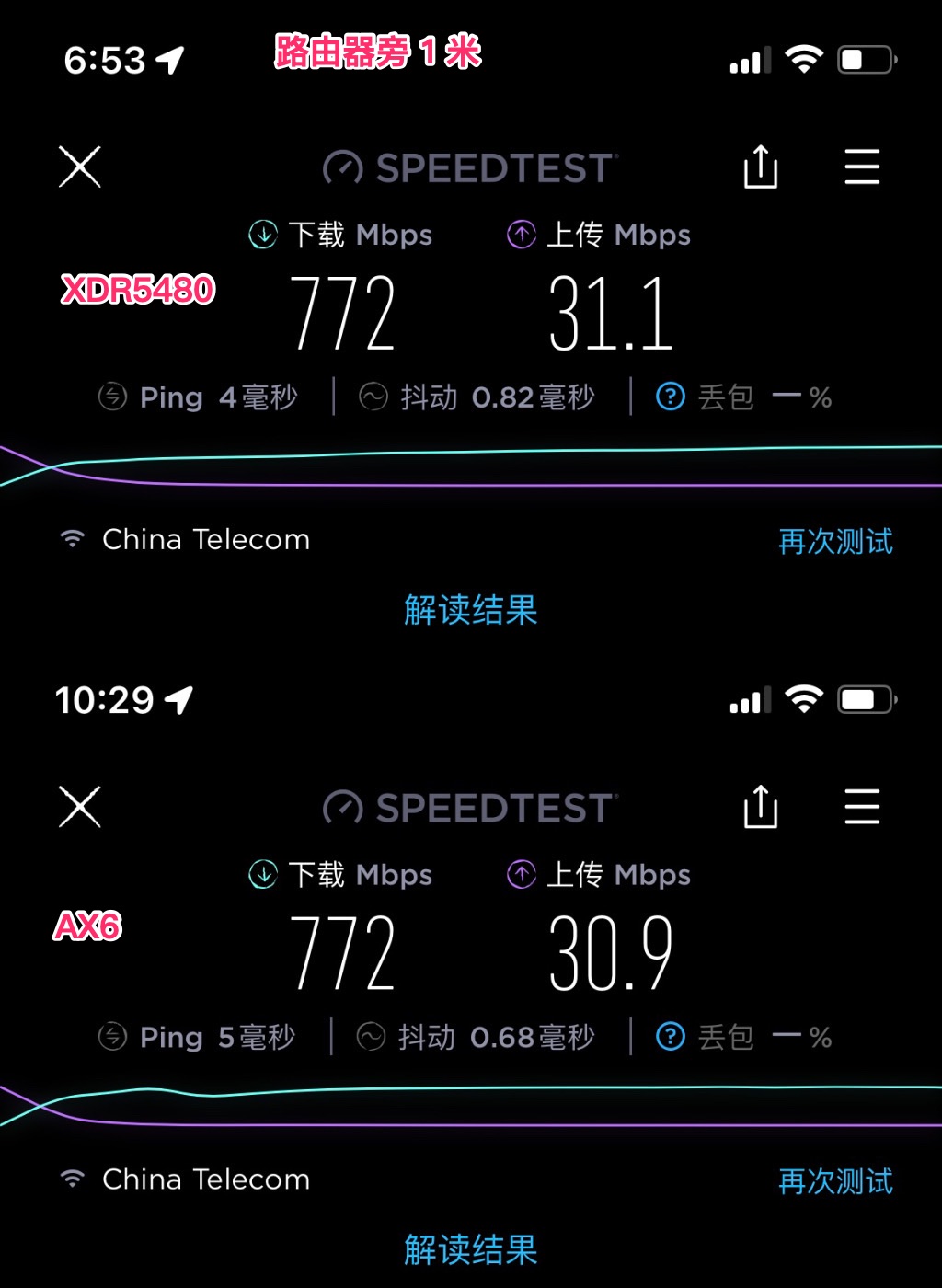
Task: Open the share sheet on the AX6 result
Action: 761,808
